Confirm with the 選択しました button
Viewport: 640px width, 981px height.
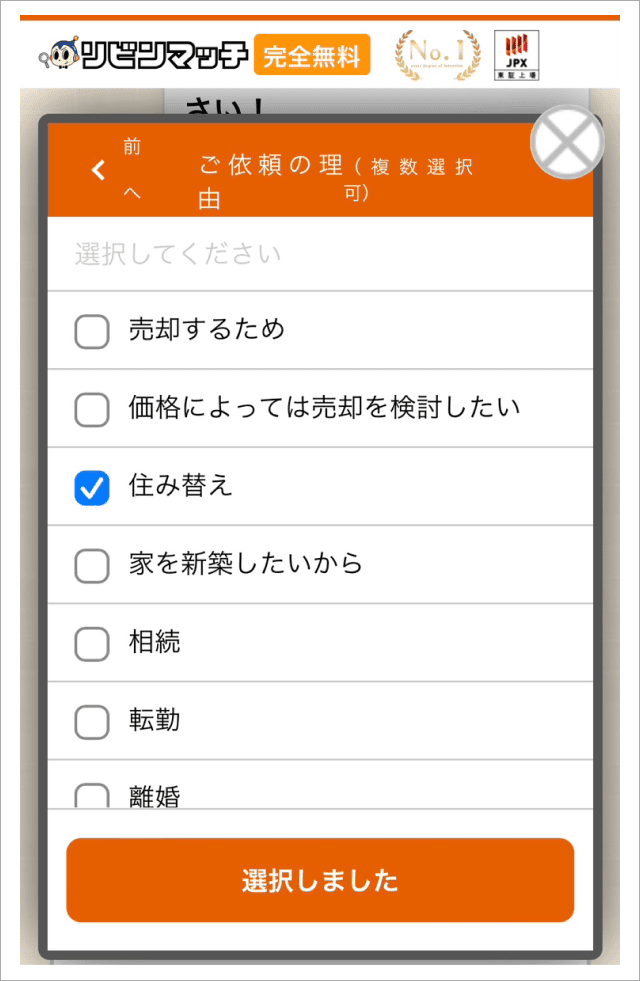320,880
